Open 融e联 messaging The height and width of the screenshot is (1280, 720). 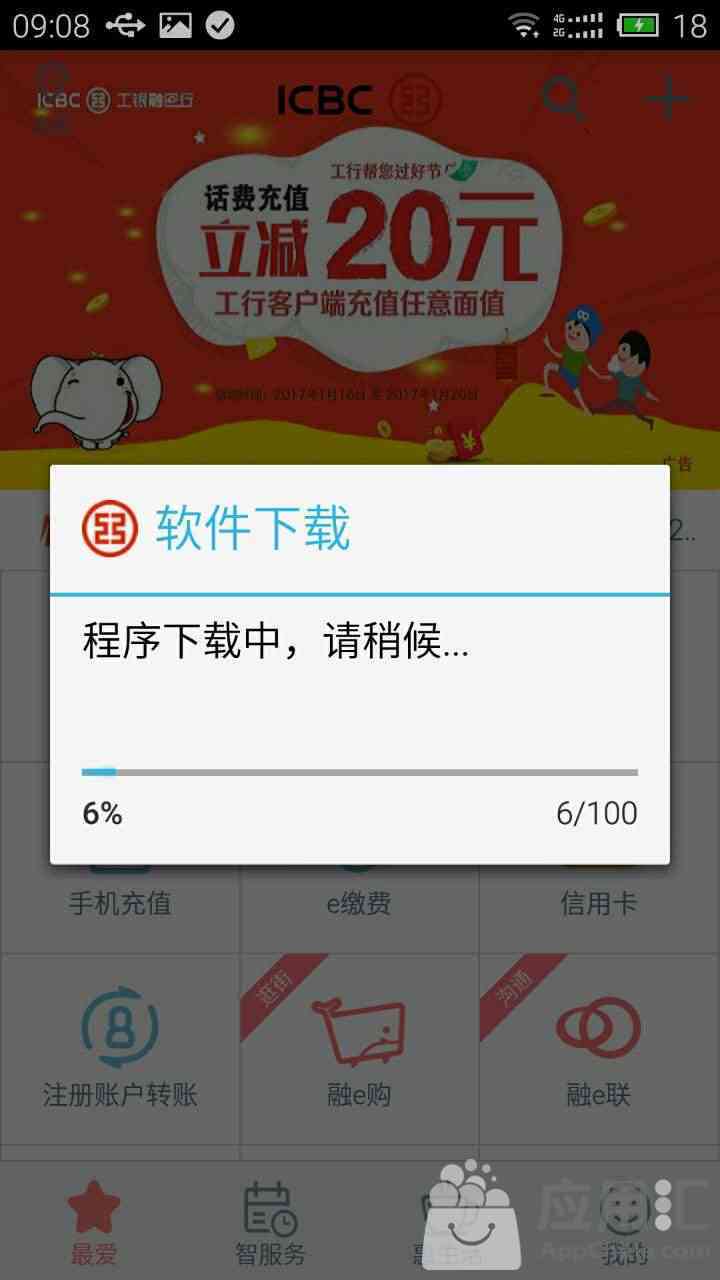[x=600, y=1049]
